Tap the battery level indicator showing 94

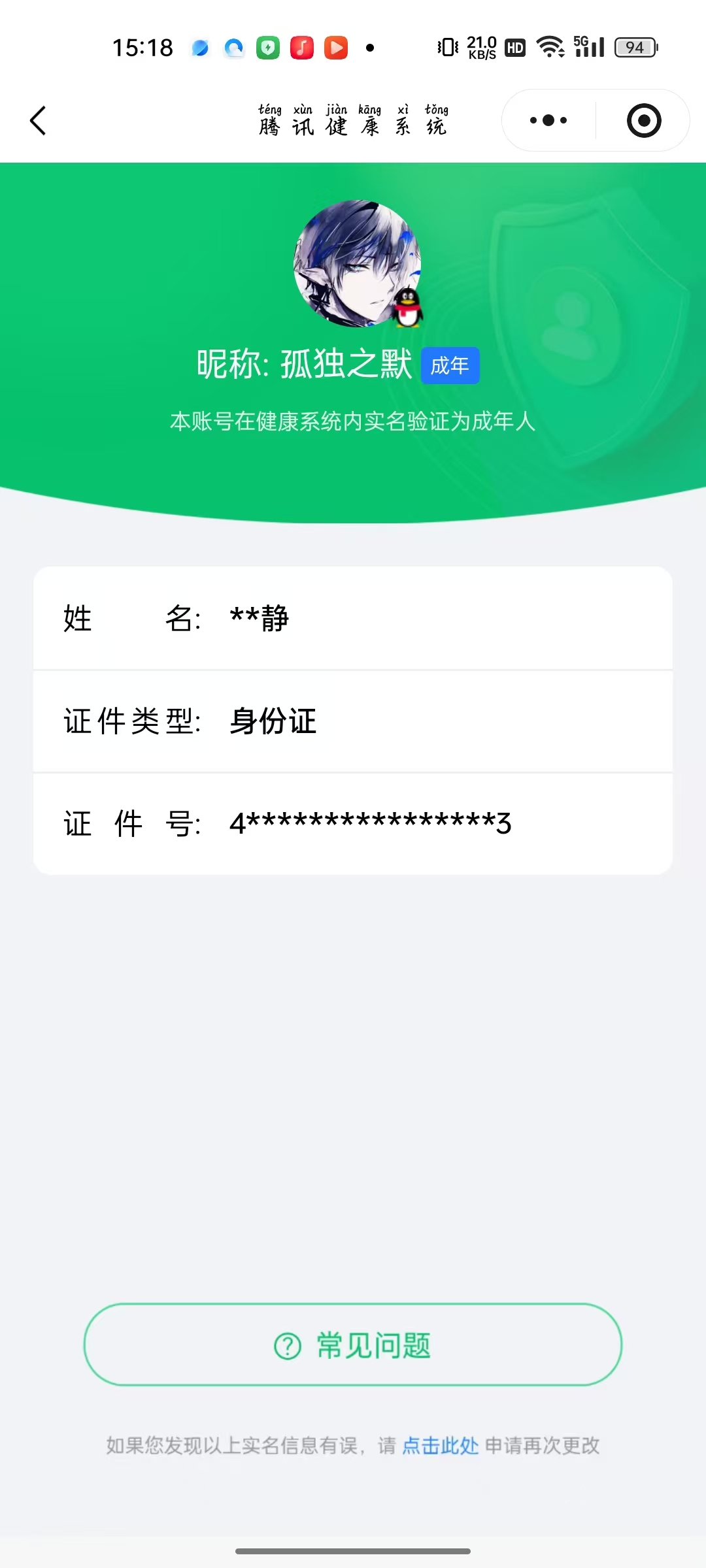[x=633, y=47]
